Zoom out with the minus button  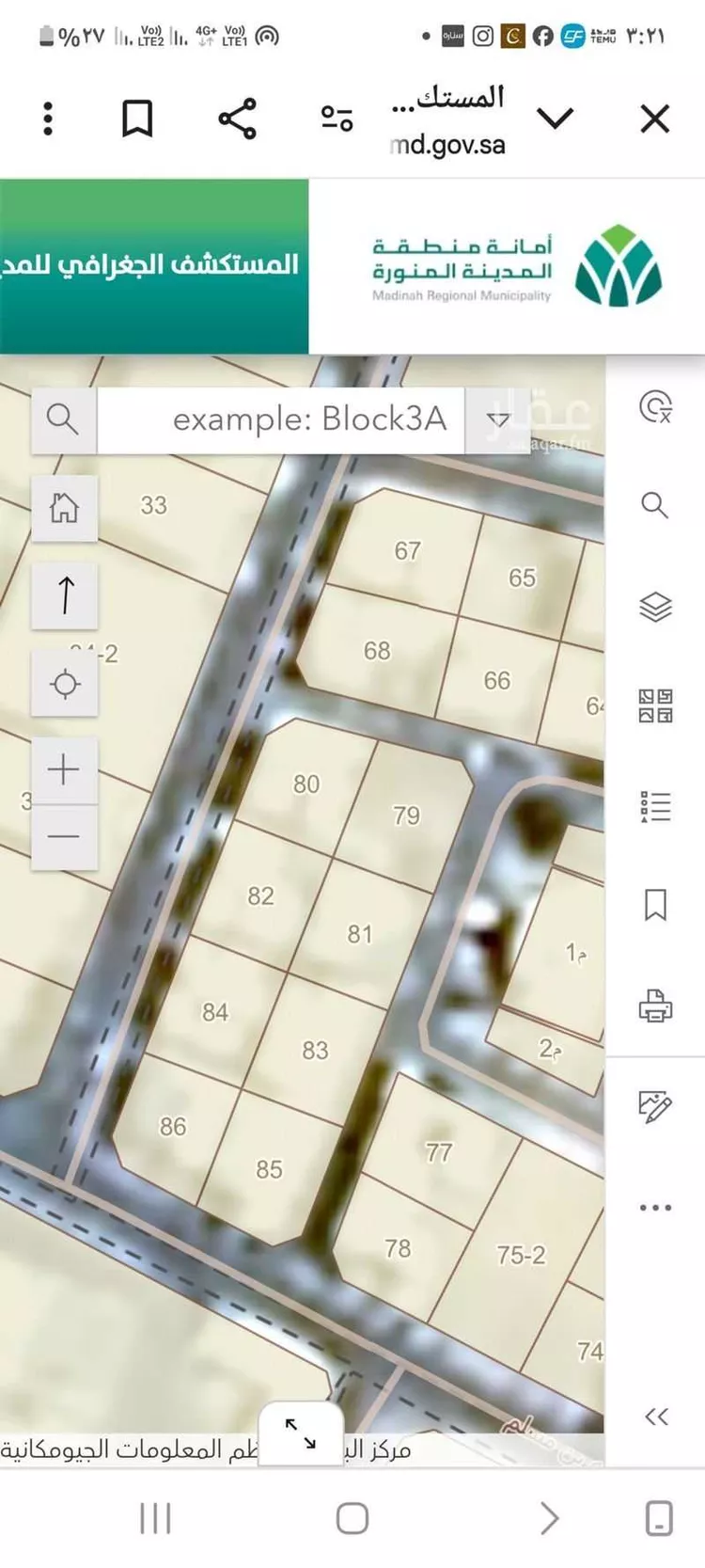point(64,836)
